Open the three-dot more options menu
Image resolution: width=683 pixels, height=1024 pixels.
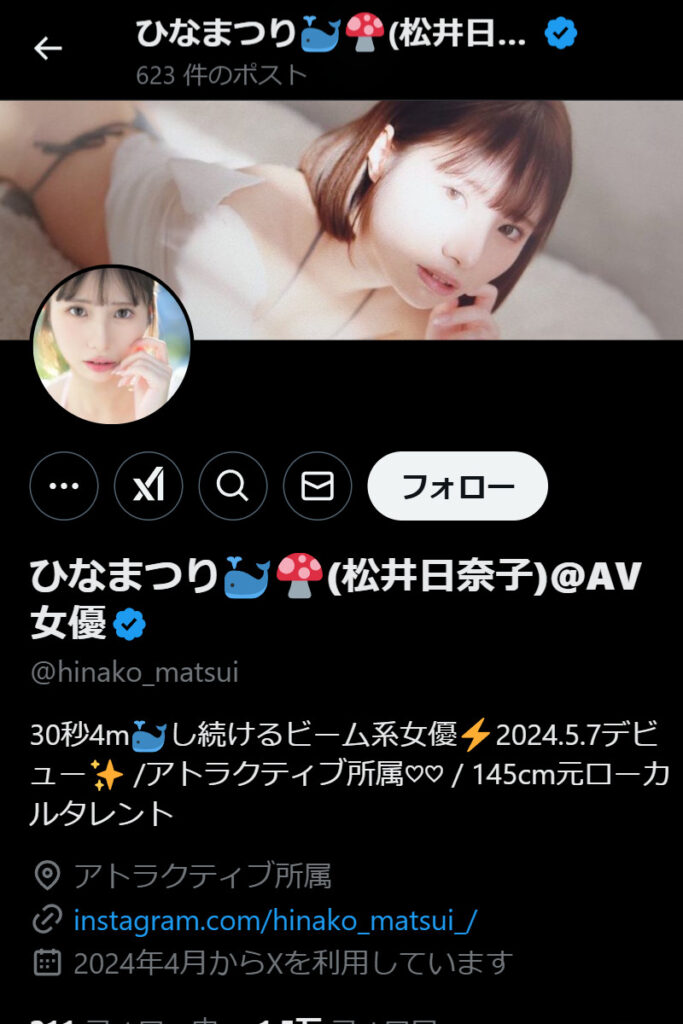pyautogui.click(x=64, y=487)
